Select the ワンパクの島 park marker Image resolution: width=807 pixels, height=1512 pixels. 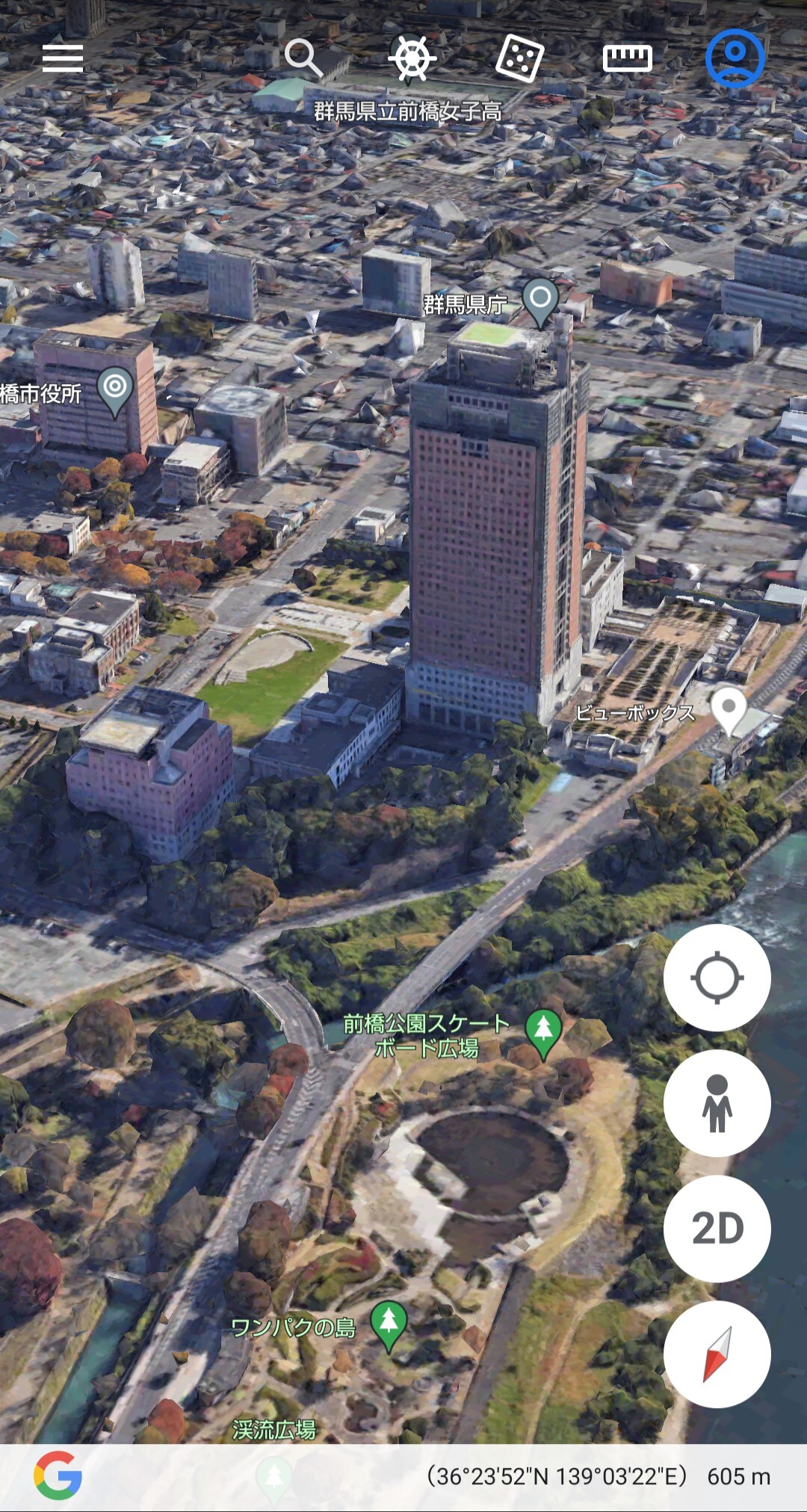pyautogui.click(x=389, y=1325)
